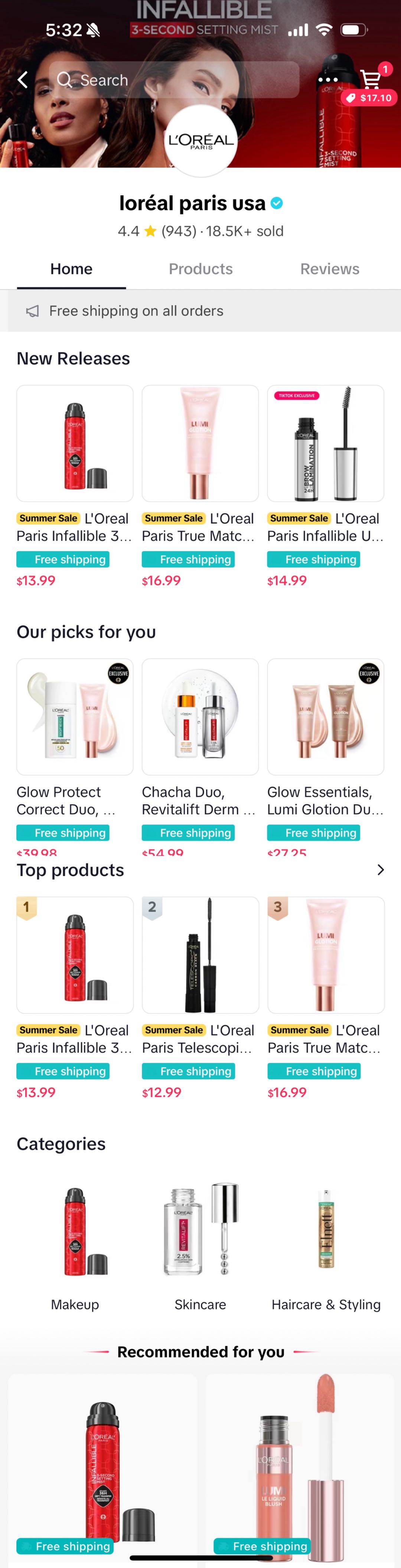View the Glow Protect Correct Duo
This screenshot has height=1568, width=401.
75,717
